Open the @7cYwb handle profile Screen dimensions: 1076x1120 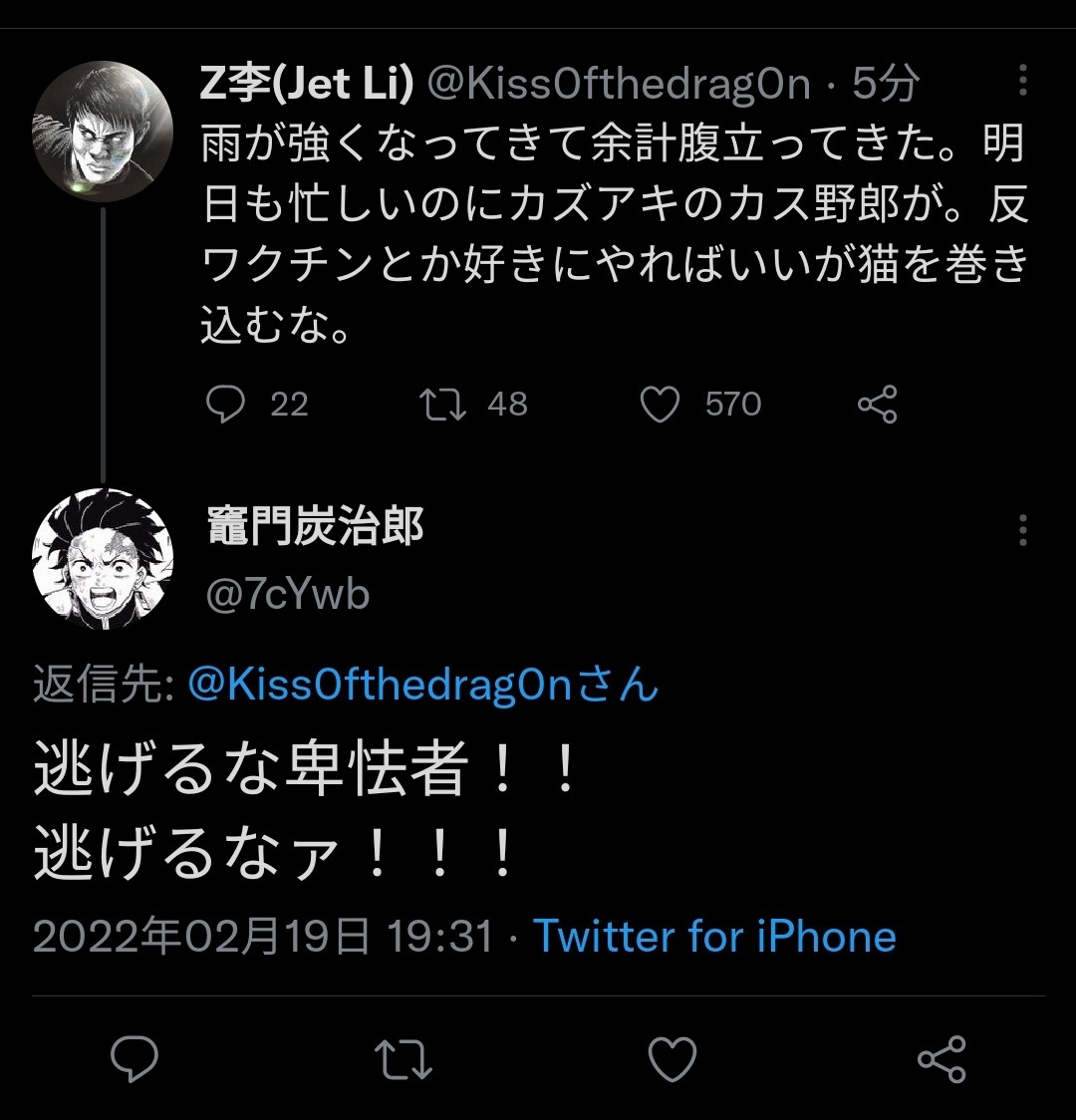click(288, 594)
